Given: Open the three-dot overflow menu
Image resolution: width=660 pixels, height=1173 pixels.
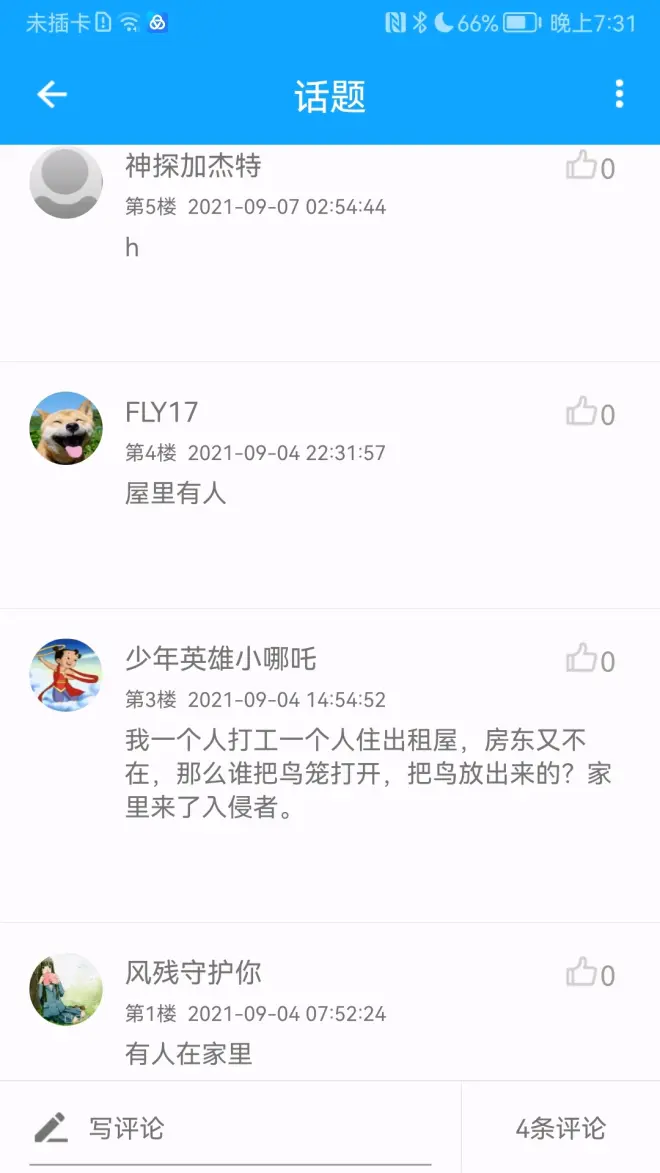Looking at the screenshot, I should pyautogui.click(x=619, y=95).
